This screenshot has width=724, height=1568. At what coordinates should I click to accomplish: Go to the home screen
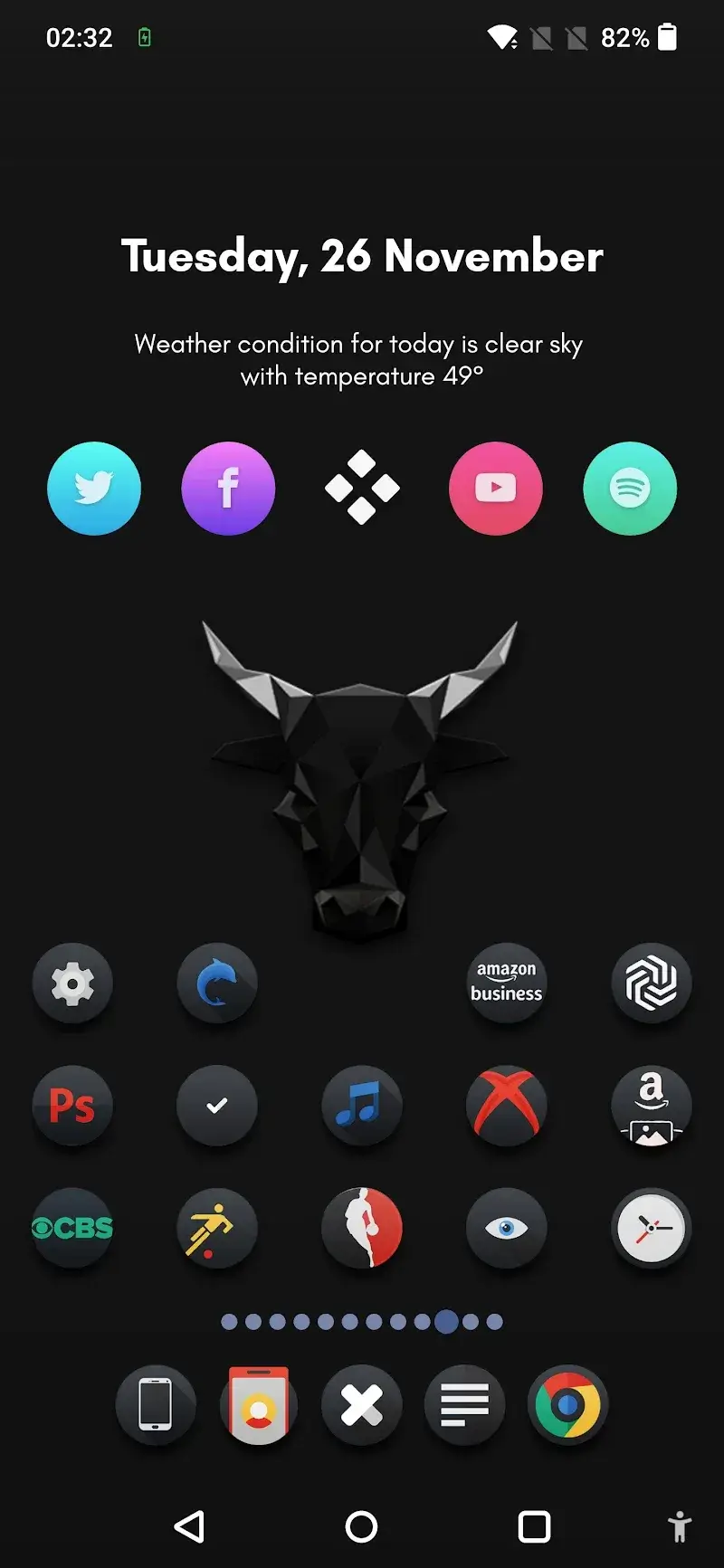(x=361, y=1527)
